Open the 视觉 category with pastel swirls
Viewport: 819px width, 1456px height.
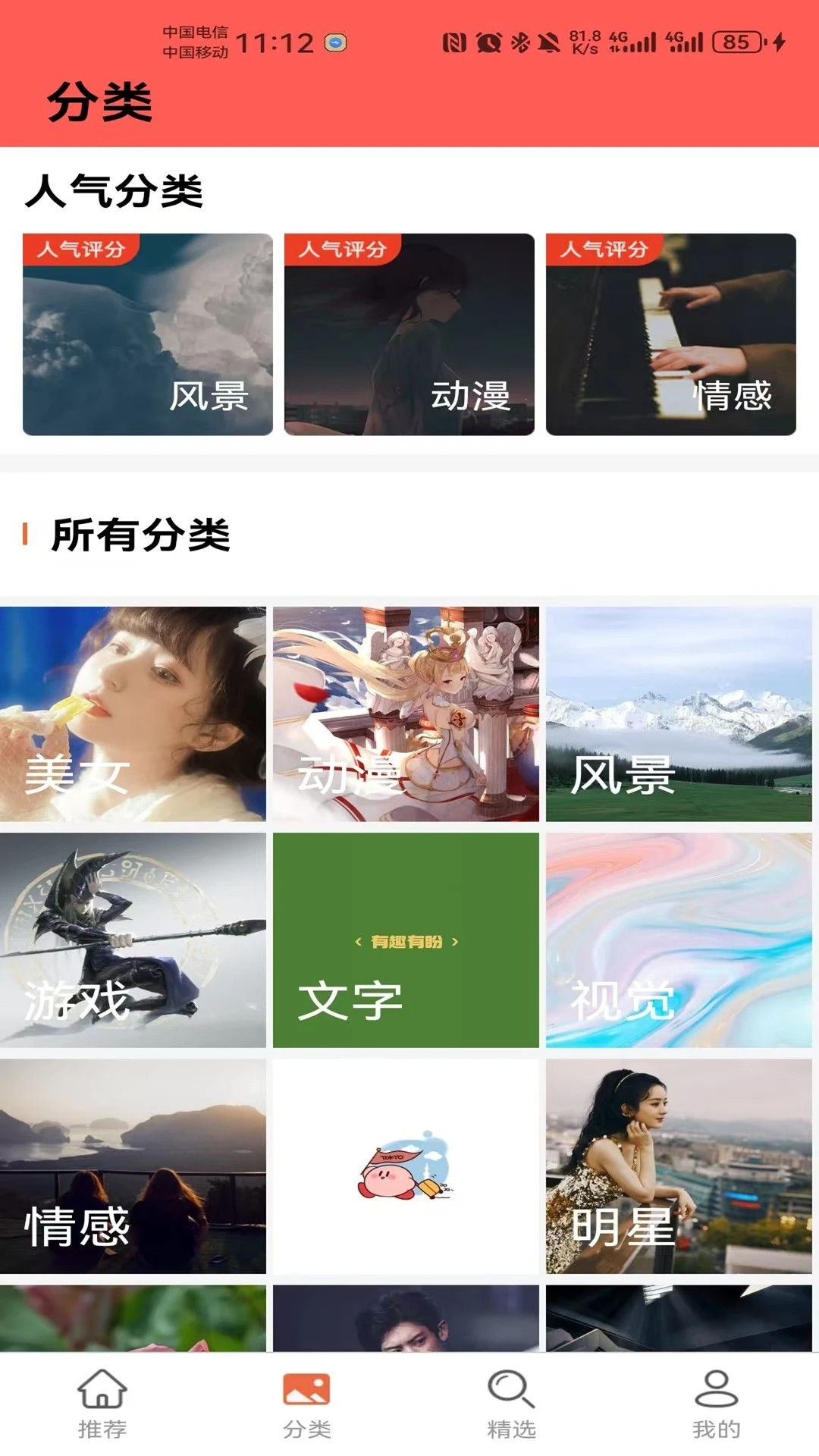tap(679, 940)
